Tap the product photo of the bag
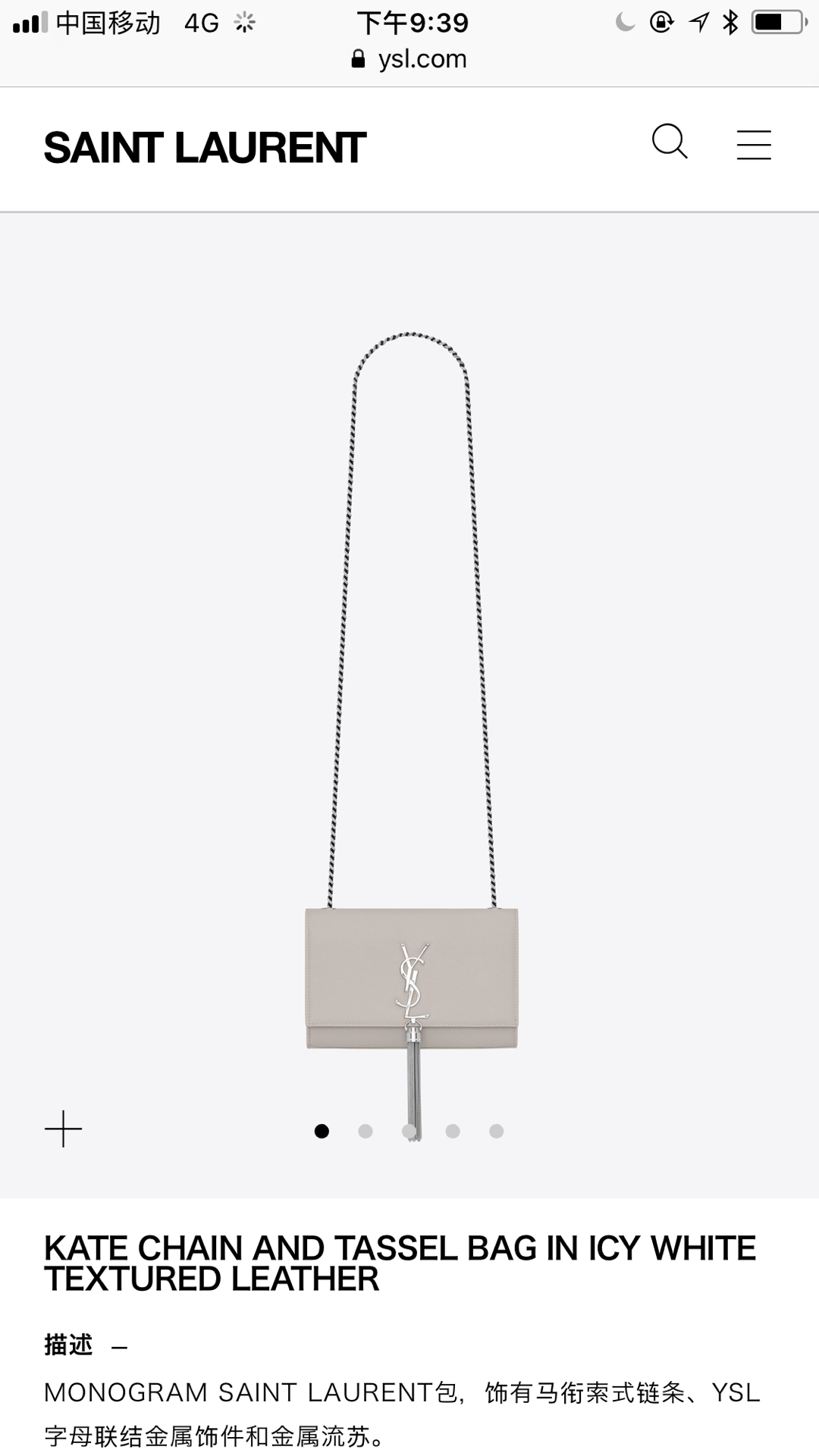This screenshot has height=1456, width=819. click(x=409, y=978)
